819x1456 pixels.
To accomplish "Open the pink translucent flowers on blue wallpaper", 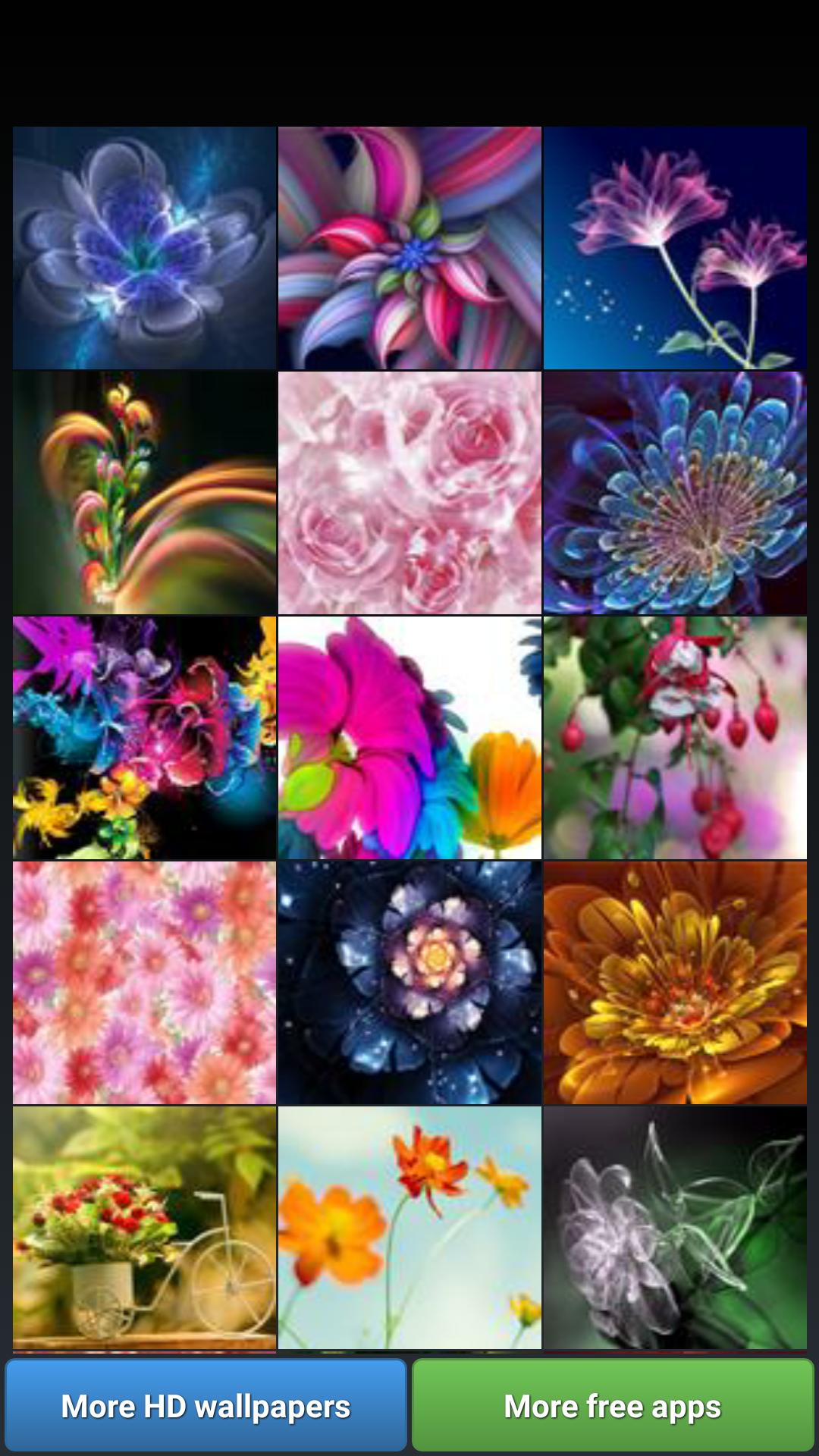I will [675, 248].
